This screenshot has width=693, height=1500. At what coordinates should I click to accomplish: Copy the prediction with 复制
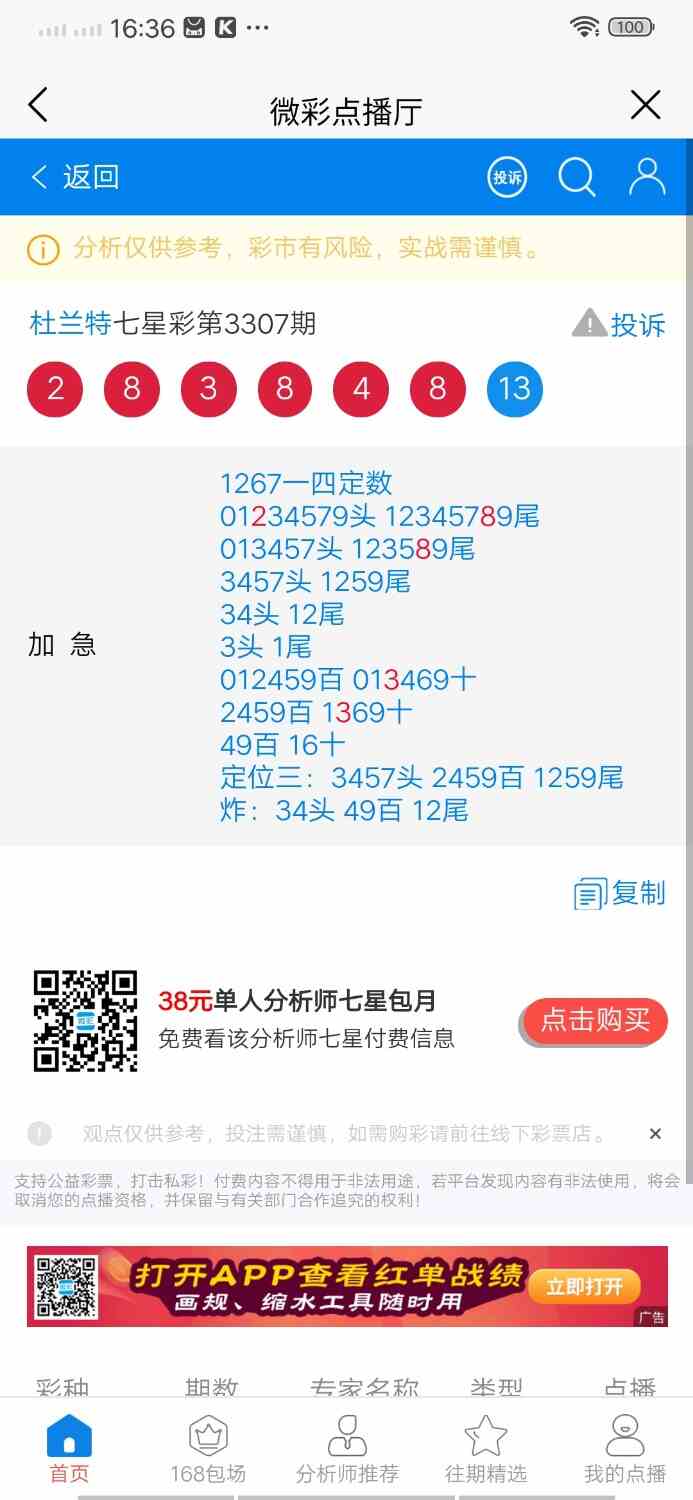[x=620, y=893]
